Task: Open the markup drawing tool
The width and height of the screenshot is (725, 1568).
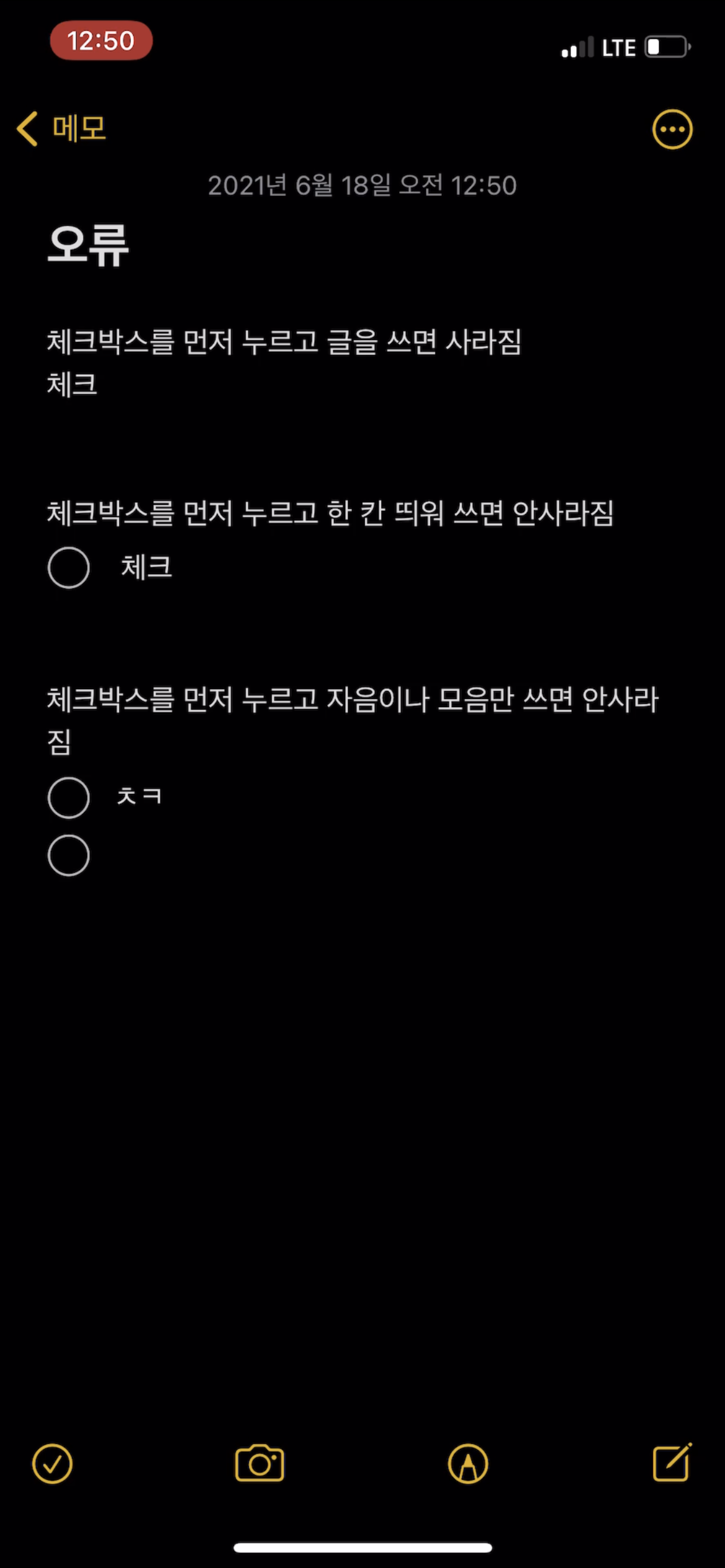Action: 468,1464
